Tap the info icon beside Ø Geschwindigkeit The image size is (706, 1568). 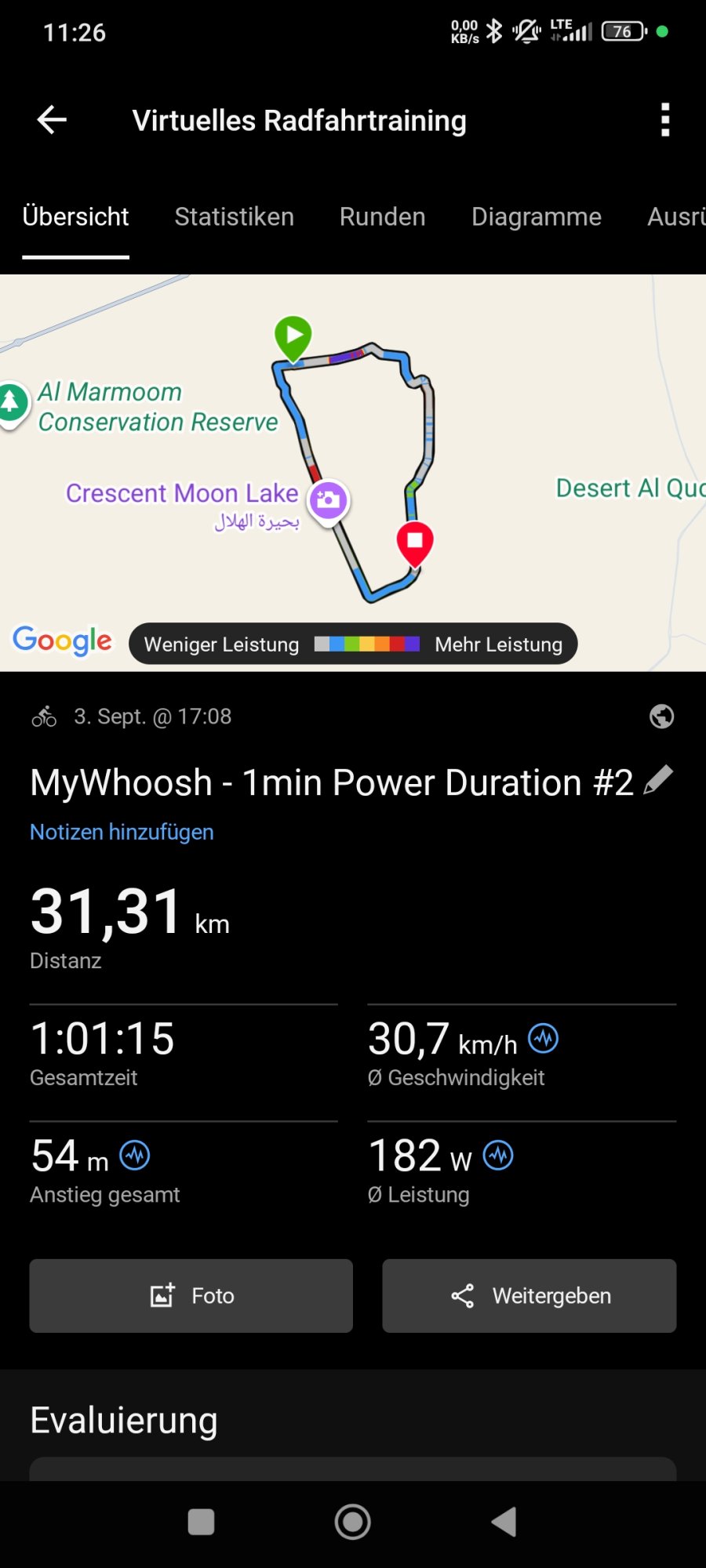click(543, 1039)
